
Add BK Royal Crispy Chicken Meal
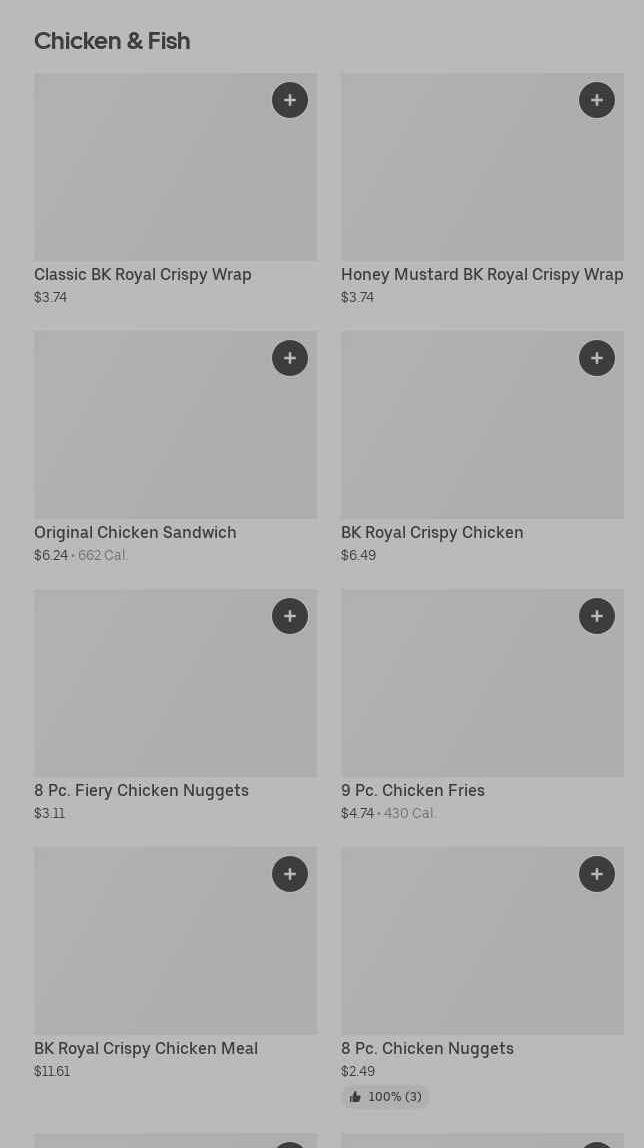(290, 874)
